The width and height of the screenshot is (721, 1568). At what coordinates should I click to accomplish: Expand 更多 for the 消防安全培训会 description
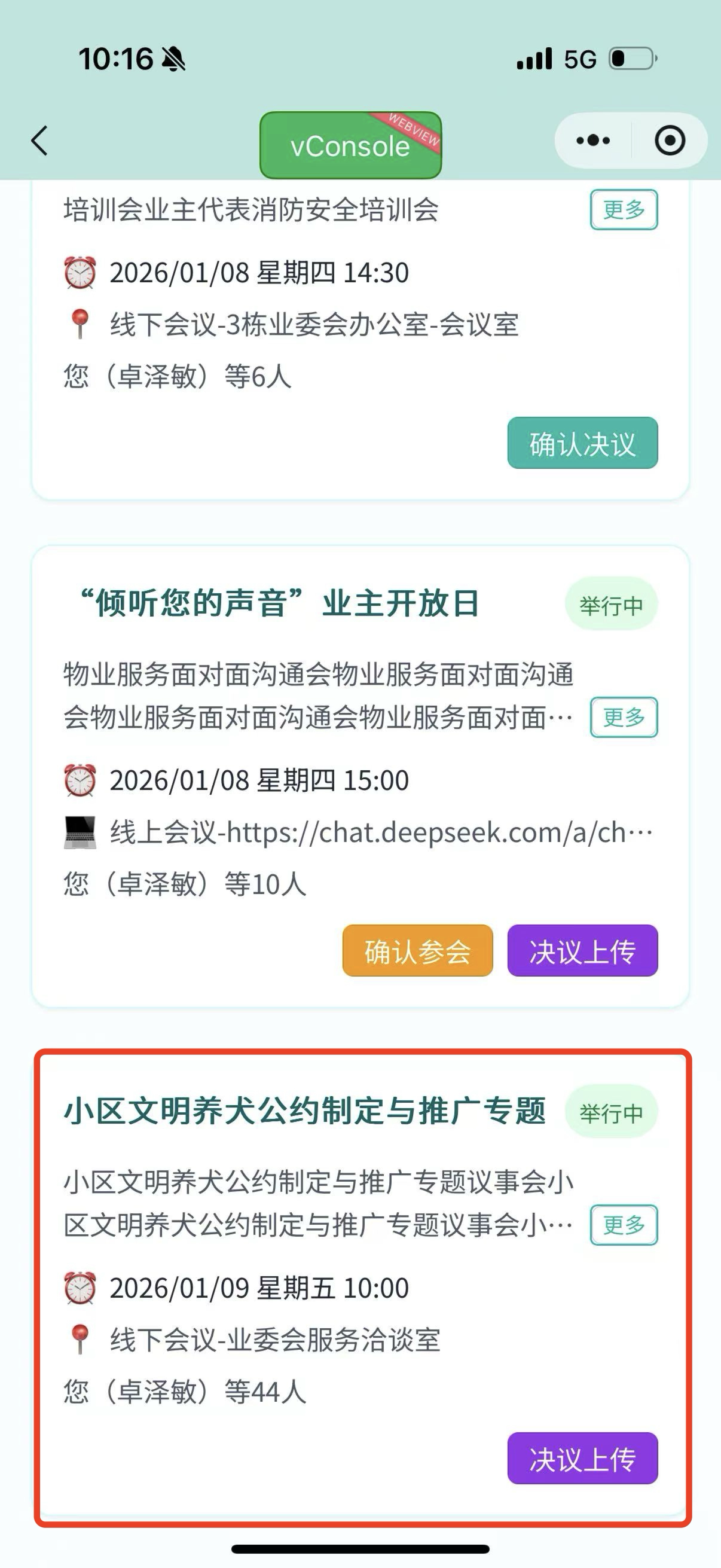(x=624, y=210)
